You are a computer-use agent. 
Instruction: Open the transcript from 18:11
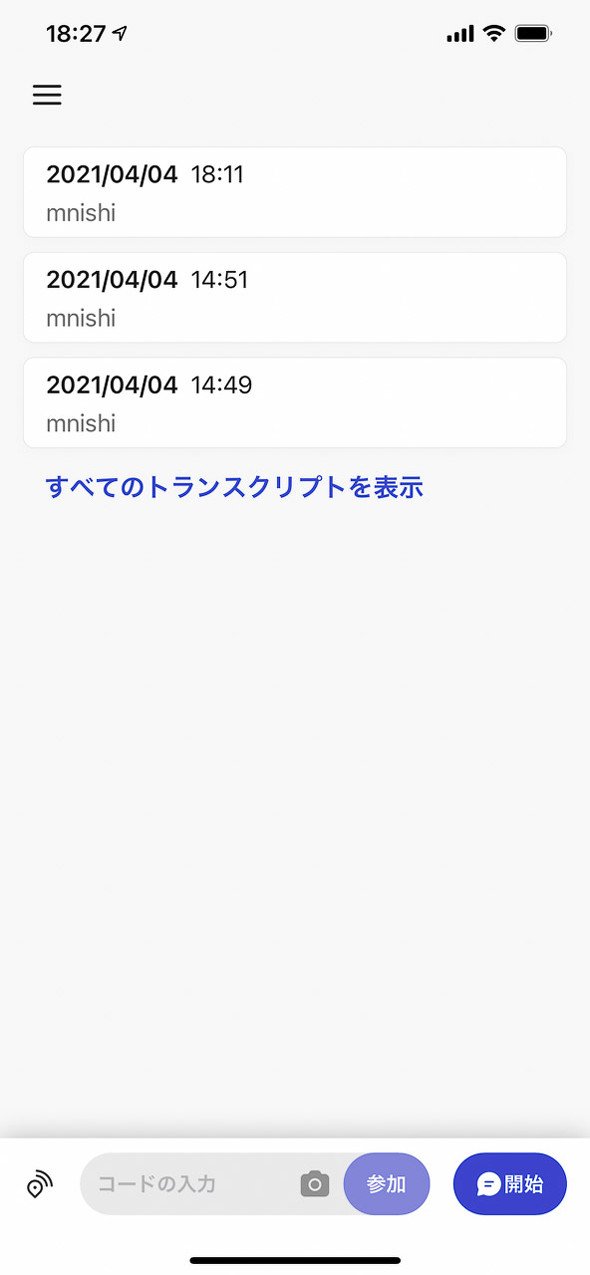295,192
